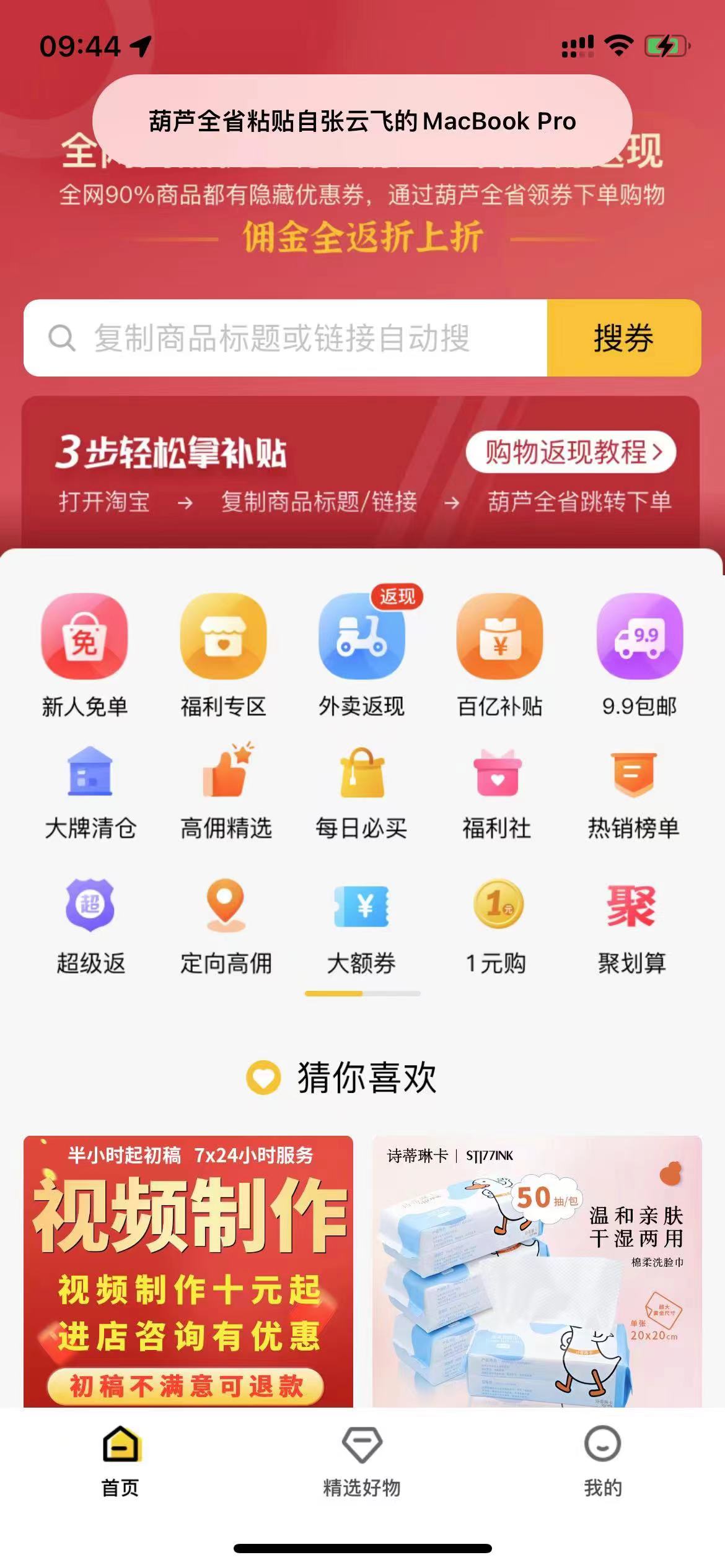Open 聚划算 group deals

pos(631,926)
